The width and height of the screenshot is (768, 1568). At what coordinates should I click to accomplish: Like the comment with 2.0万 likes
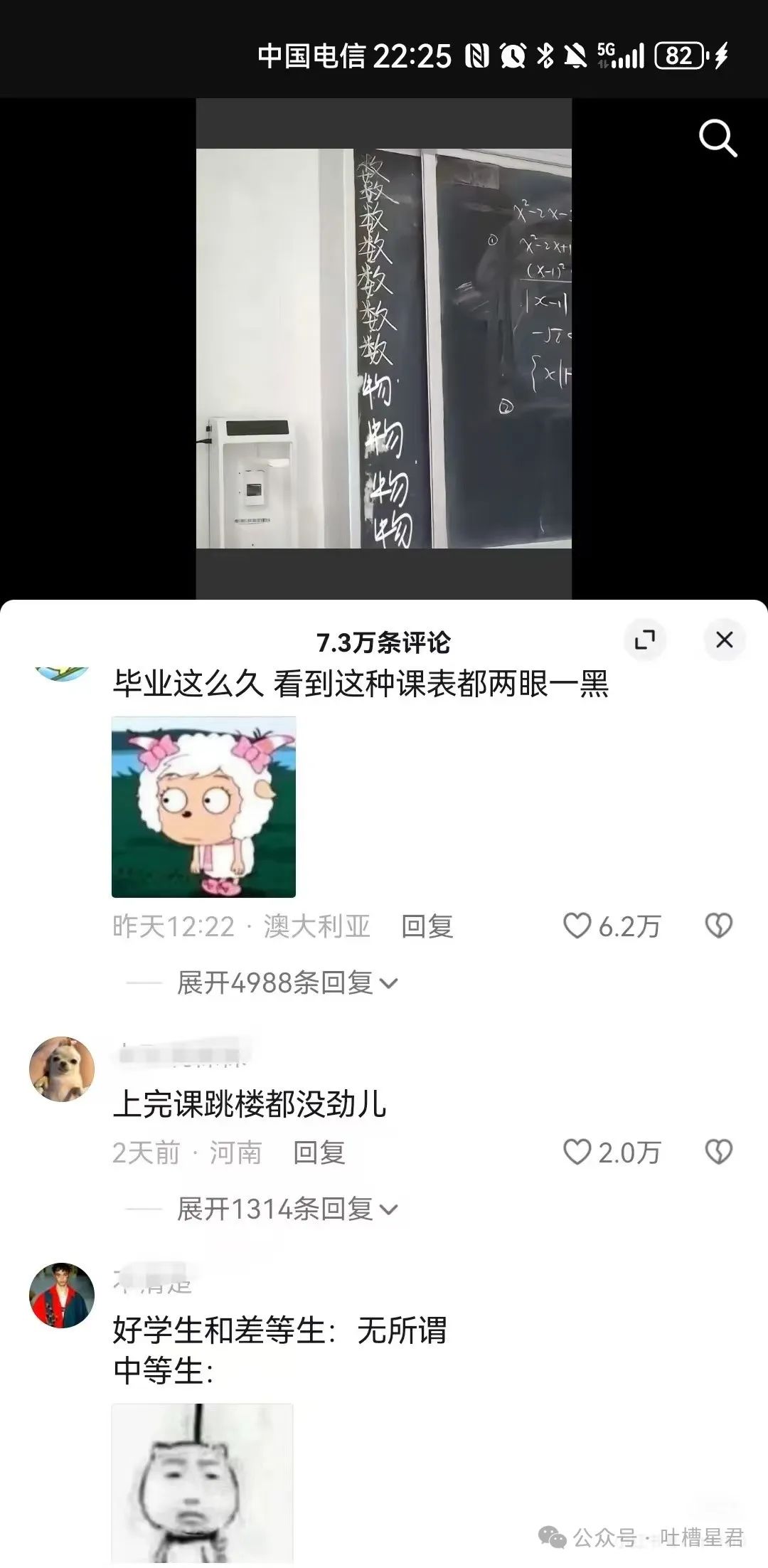pyautogui.click(x=612, y=1153)
